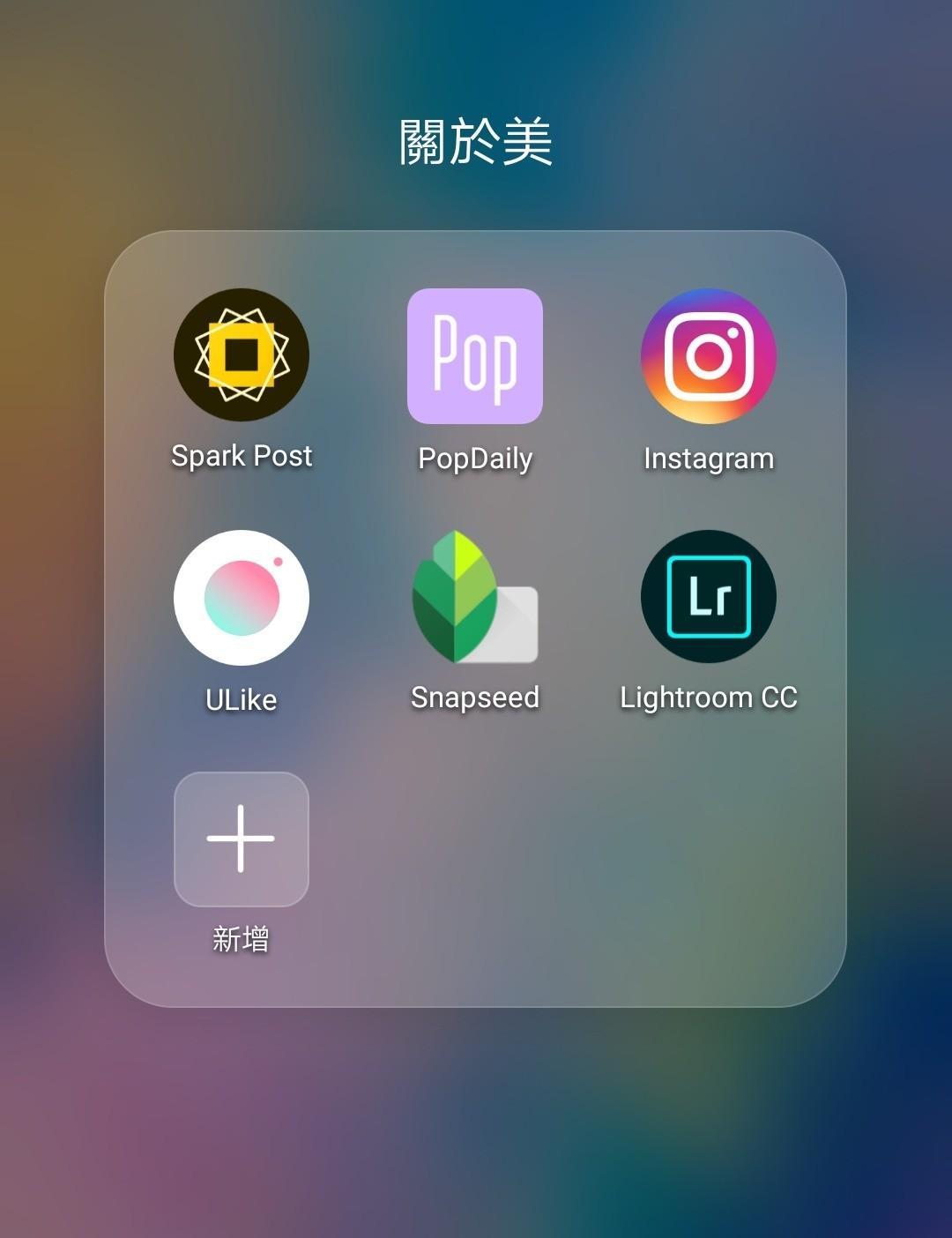
Task: Launch Lightroom CC
Action: tap(708, 598)
